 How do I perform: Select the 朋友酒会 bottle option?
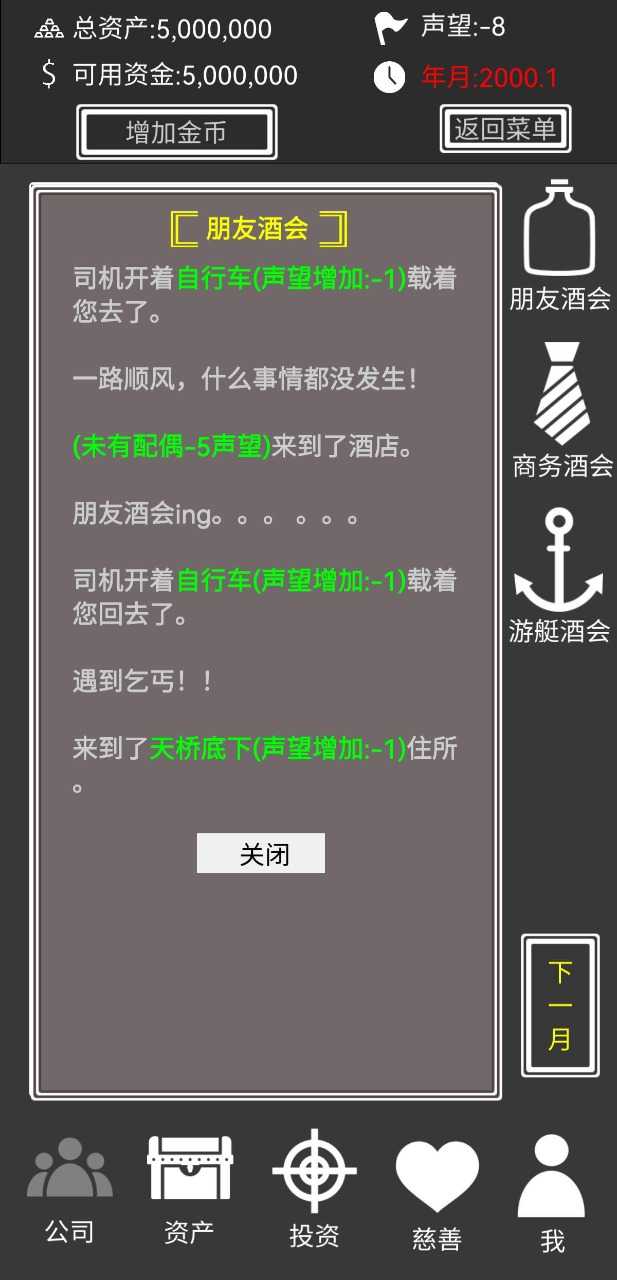(559, 245)
